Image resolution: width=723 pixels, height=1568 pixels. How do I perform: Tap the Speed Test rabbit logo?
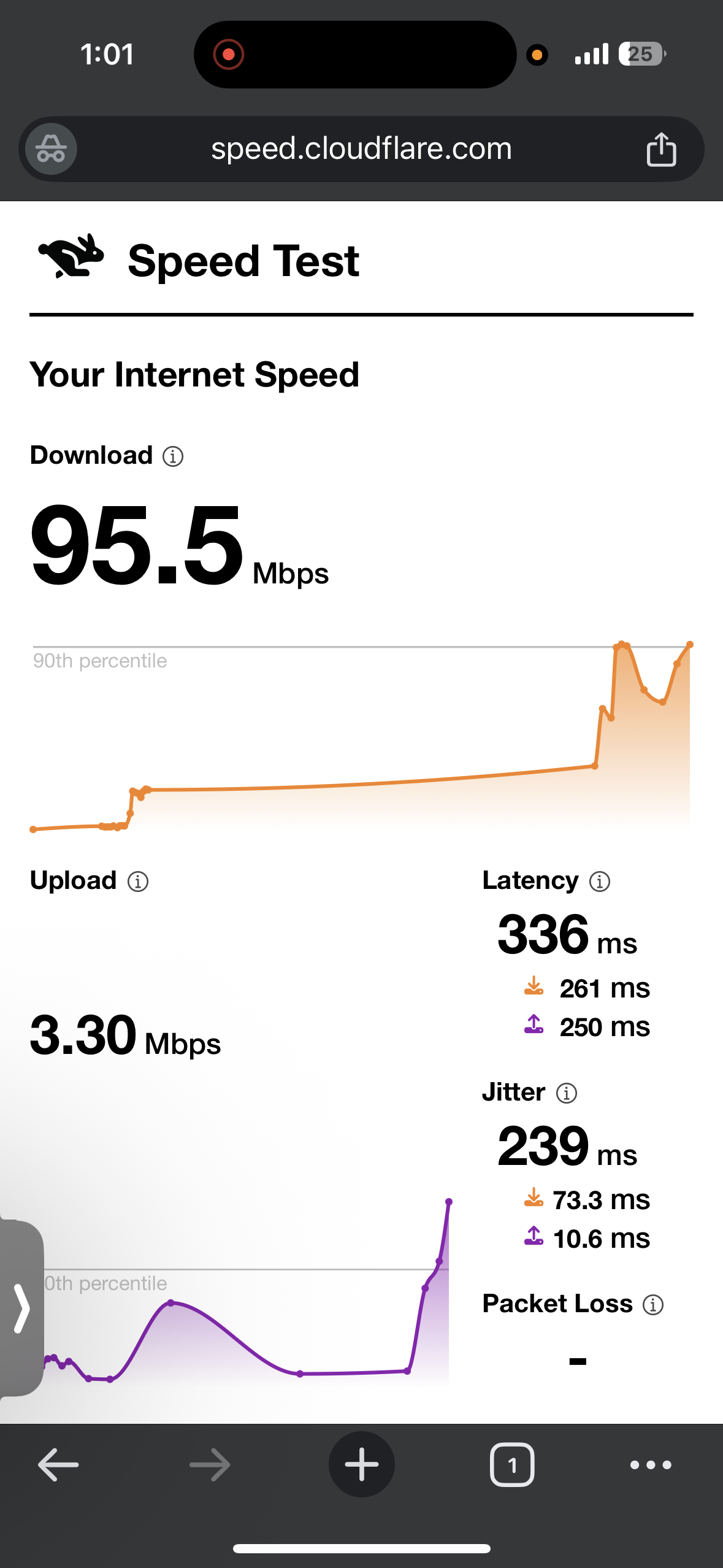72,258
